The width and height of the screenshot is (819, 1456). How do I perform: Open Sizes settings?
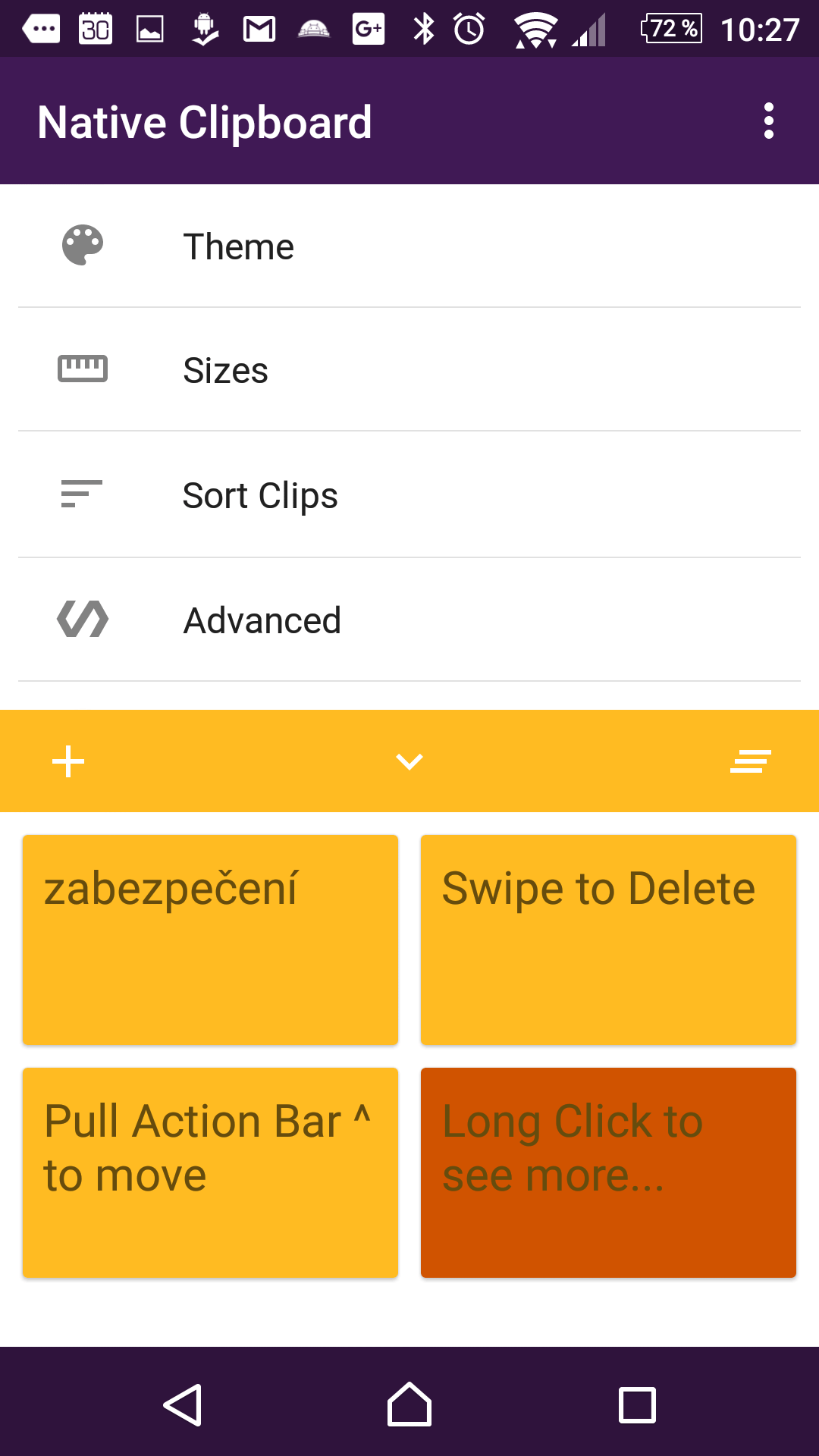(x=409, y=369)
